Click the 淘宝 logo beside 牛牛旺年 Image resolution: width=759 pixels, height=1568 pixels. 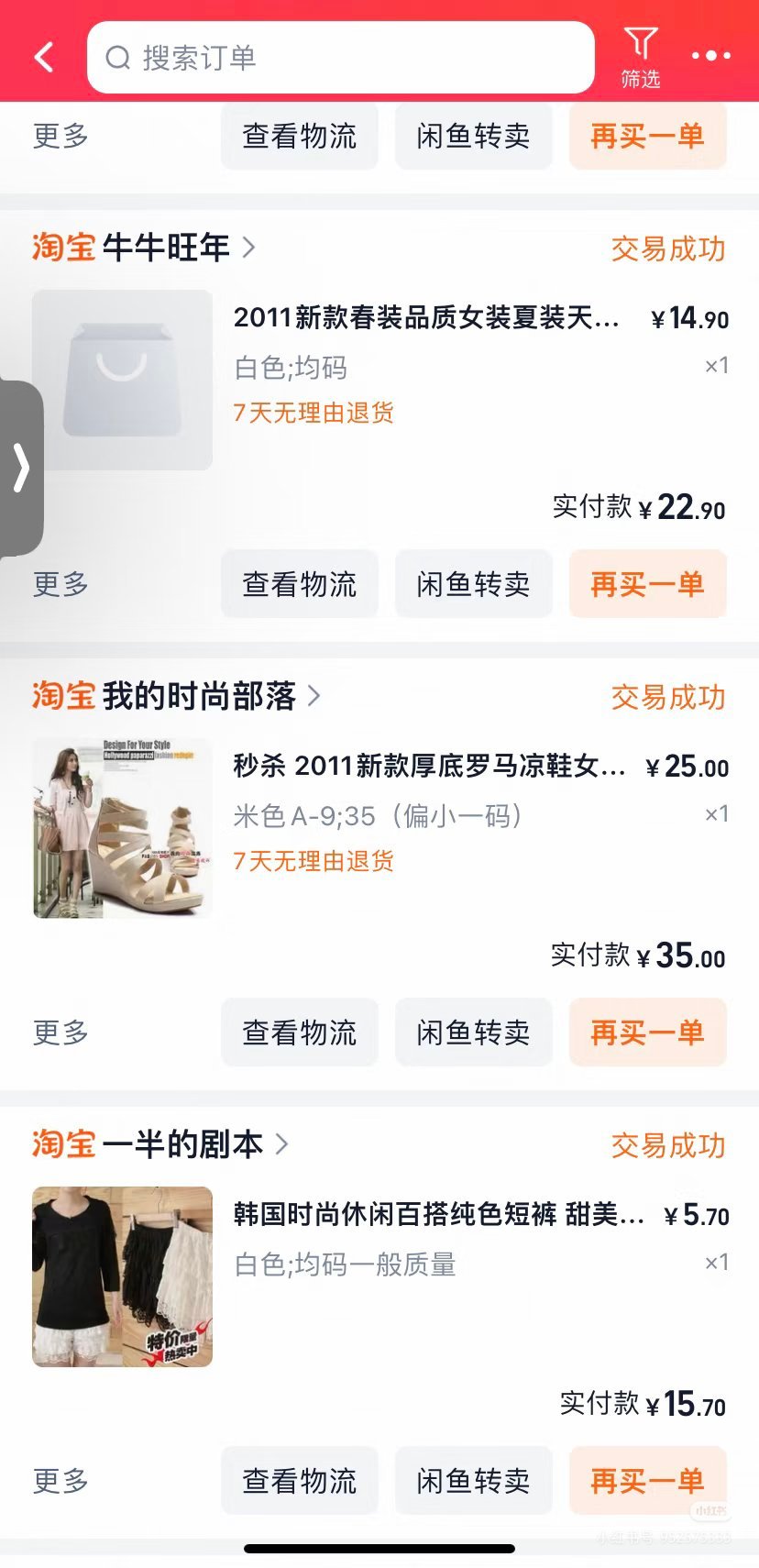pyautogui.click(x=61, y=247)
